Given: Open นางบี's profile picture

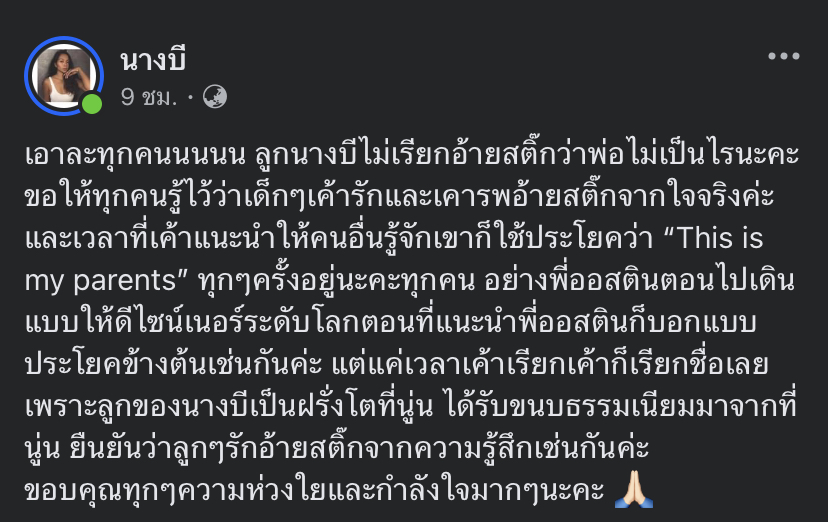Looking at the screenshot, I should 65,75.
